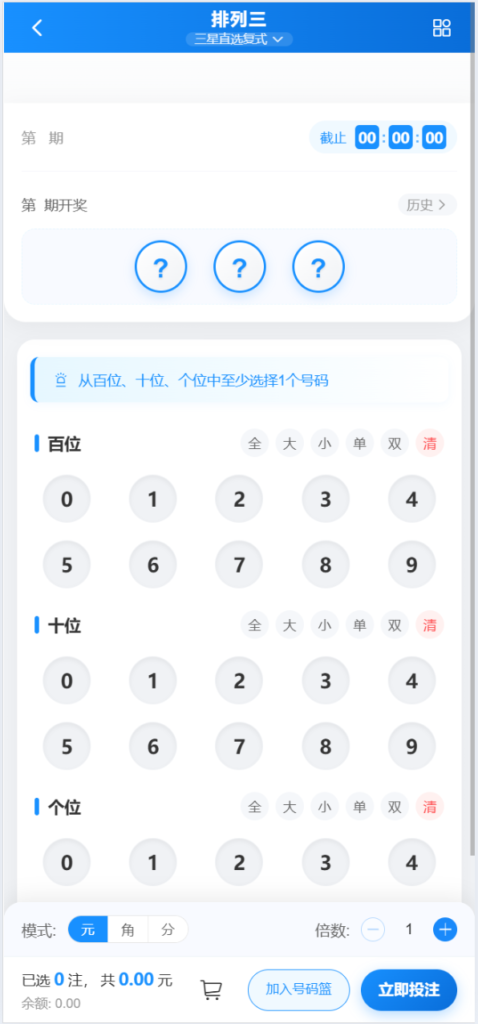Pick number 0 in the 个位 row

point(67,862)
